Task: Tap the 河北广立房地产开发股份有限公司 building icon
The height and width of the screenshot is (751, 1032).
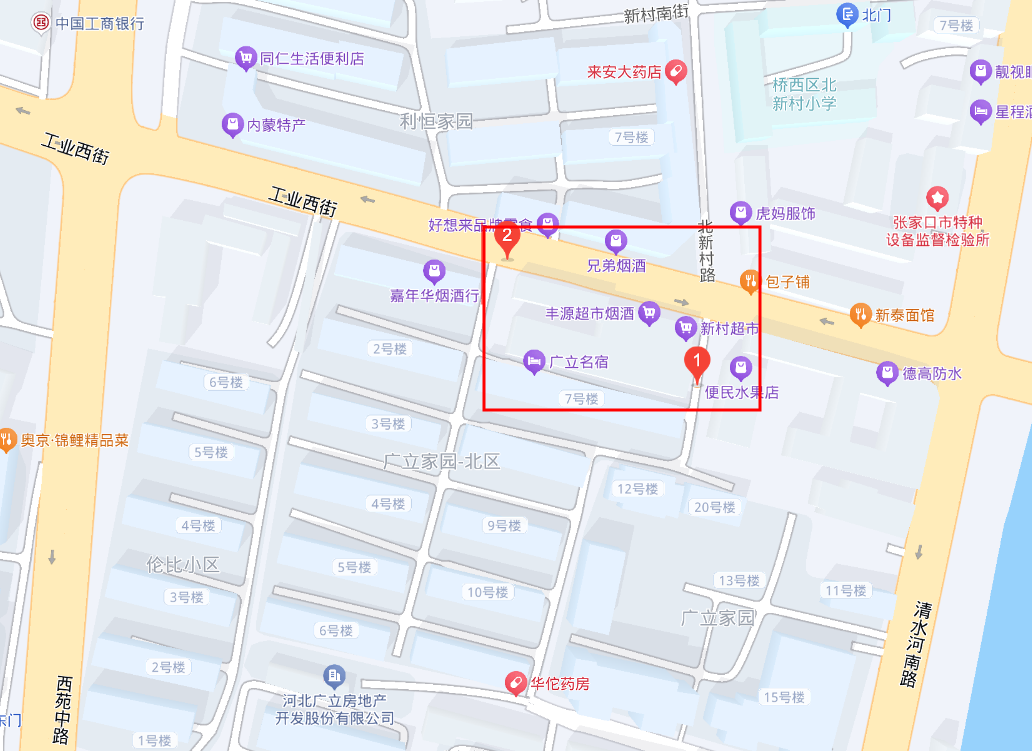Action: (x=335, y=677)
